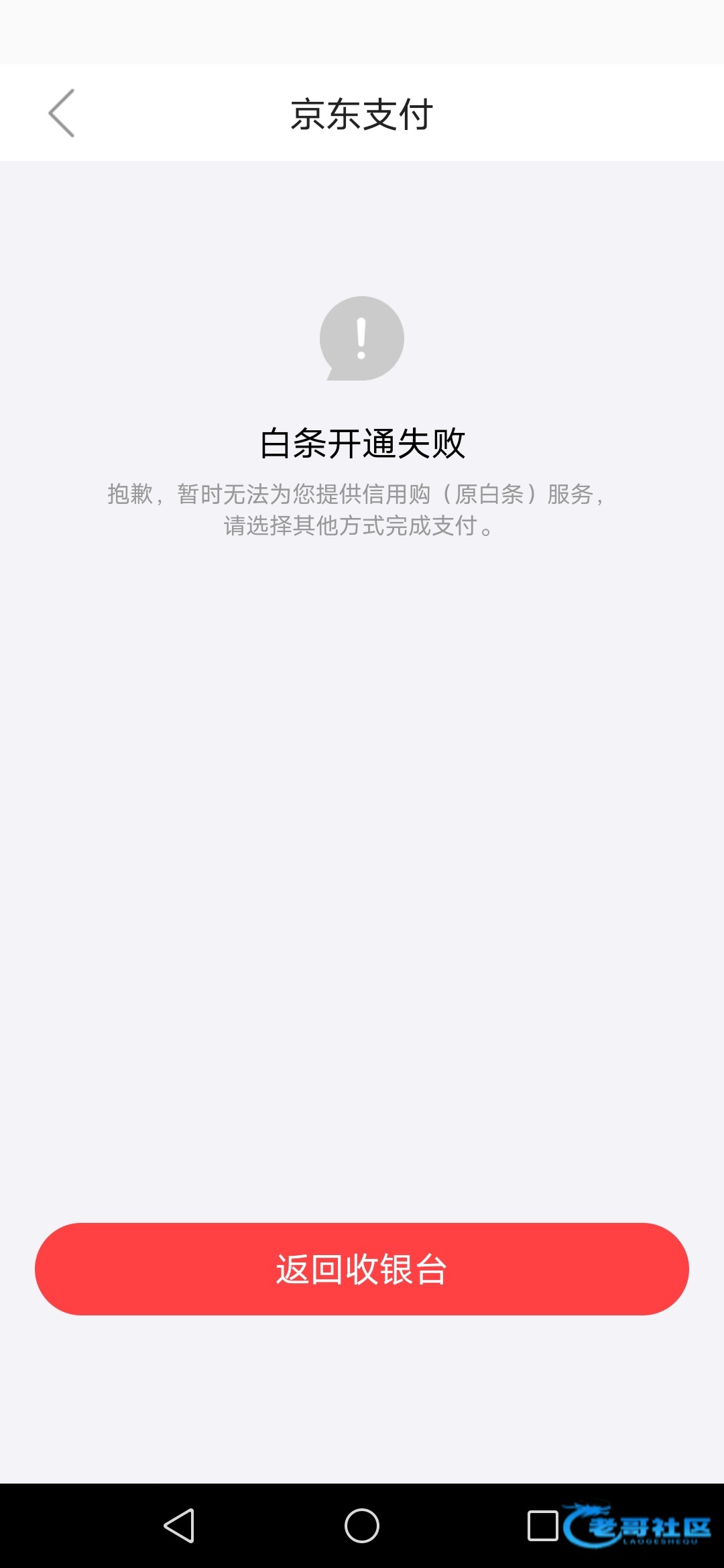The image size is (724, 1568).
Task: Open the recent apps overview
Action: pos(542,1526)
